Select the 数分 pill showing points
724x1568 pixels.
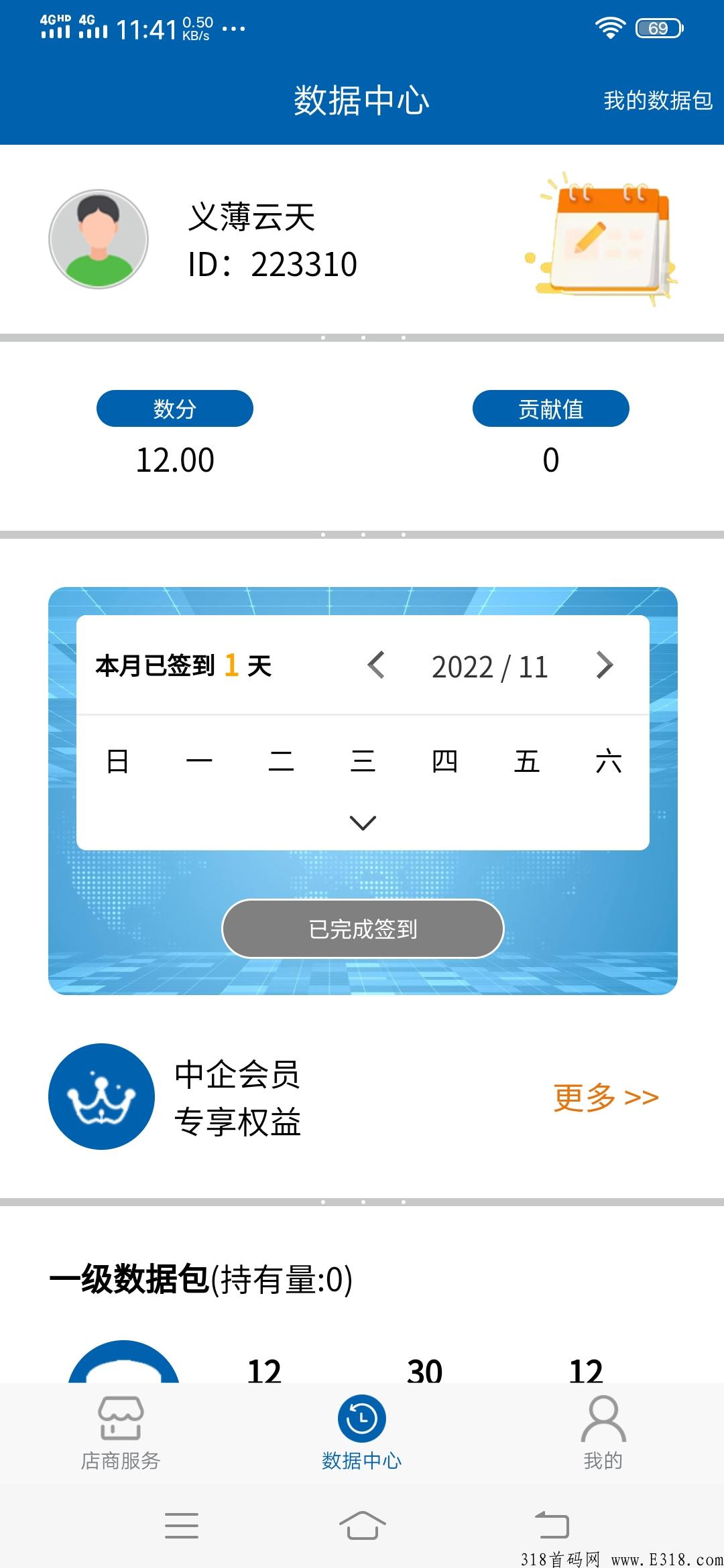tap(176, 407)
